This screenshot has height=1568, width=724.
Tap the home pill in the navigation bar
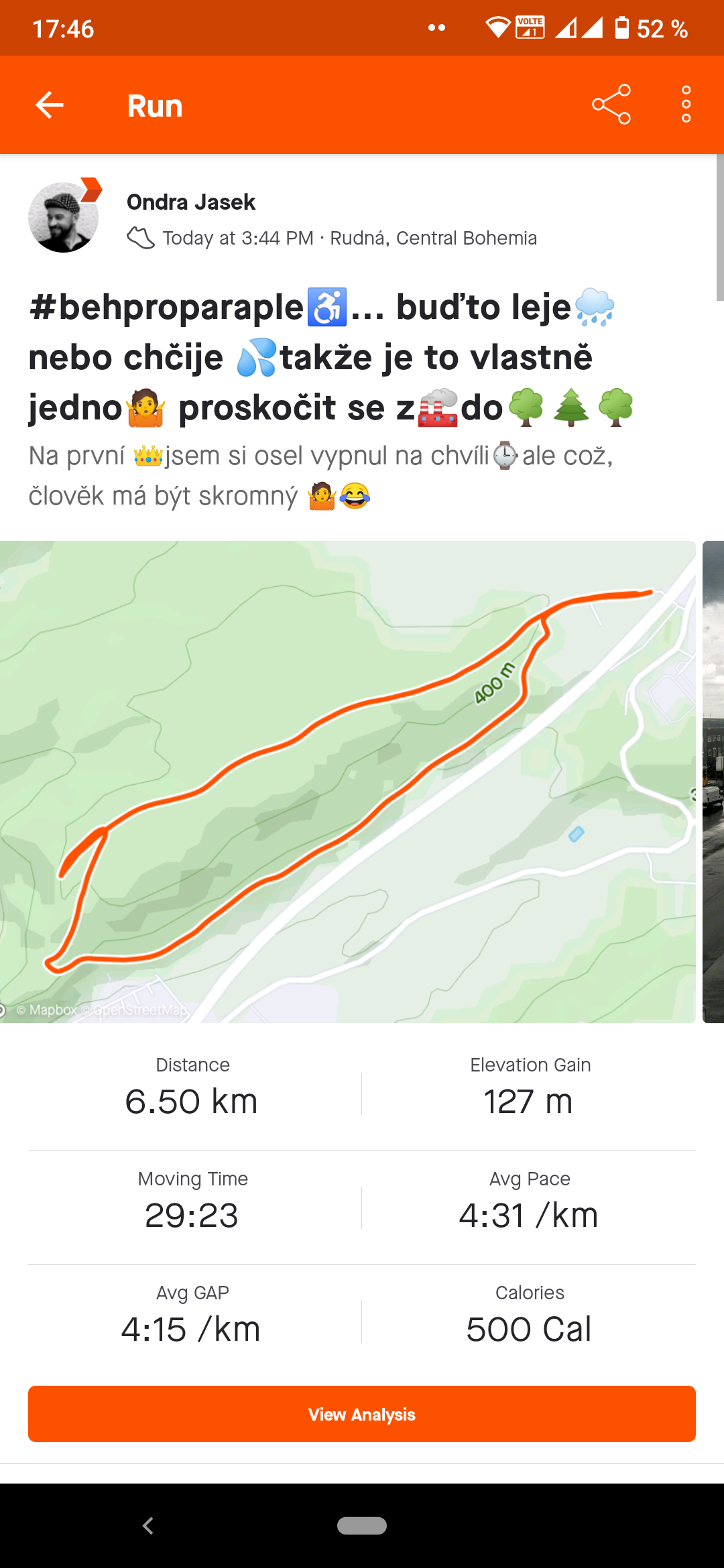362,1526
